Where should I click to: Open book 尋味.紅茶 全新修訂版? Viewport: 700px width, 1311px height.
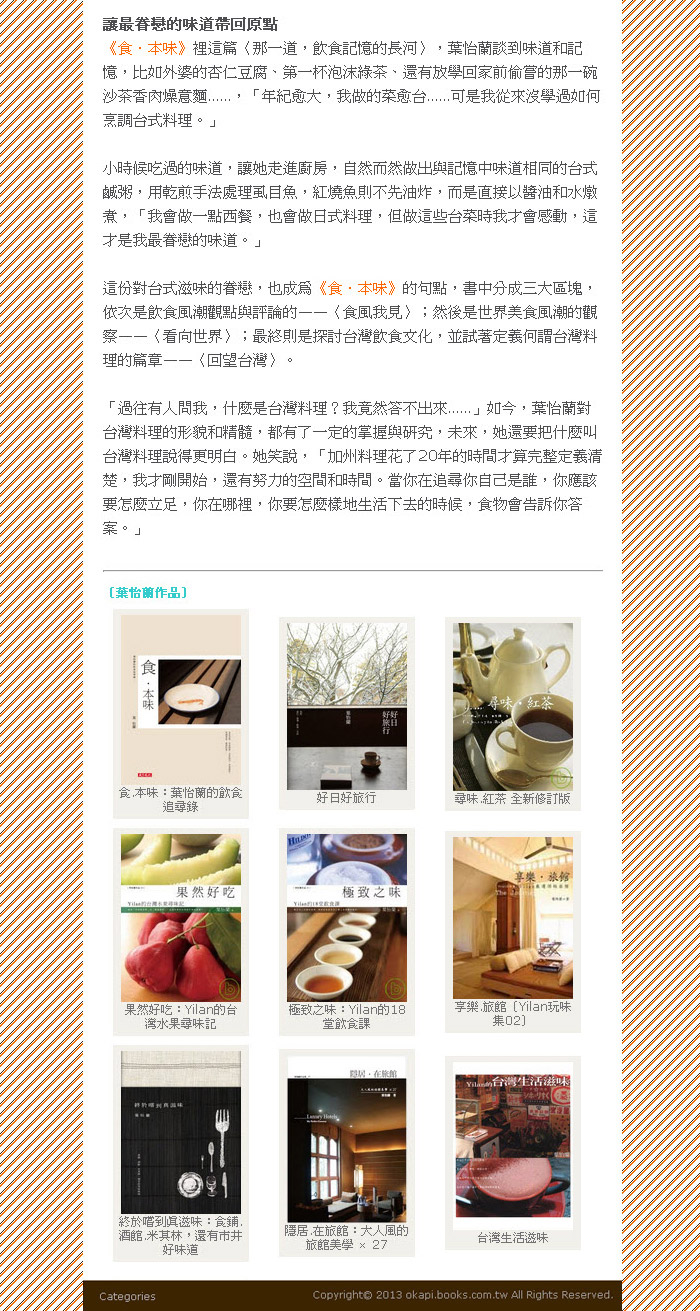(512, 706)
